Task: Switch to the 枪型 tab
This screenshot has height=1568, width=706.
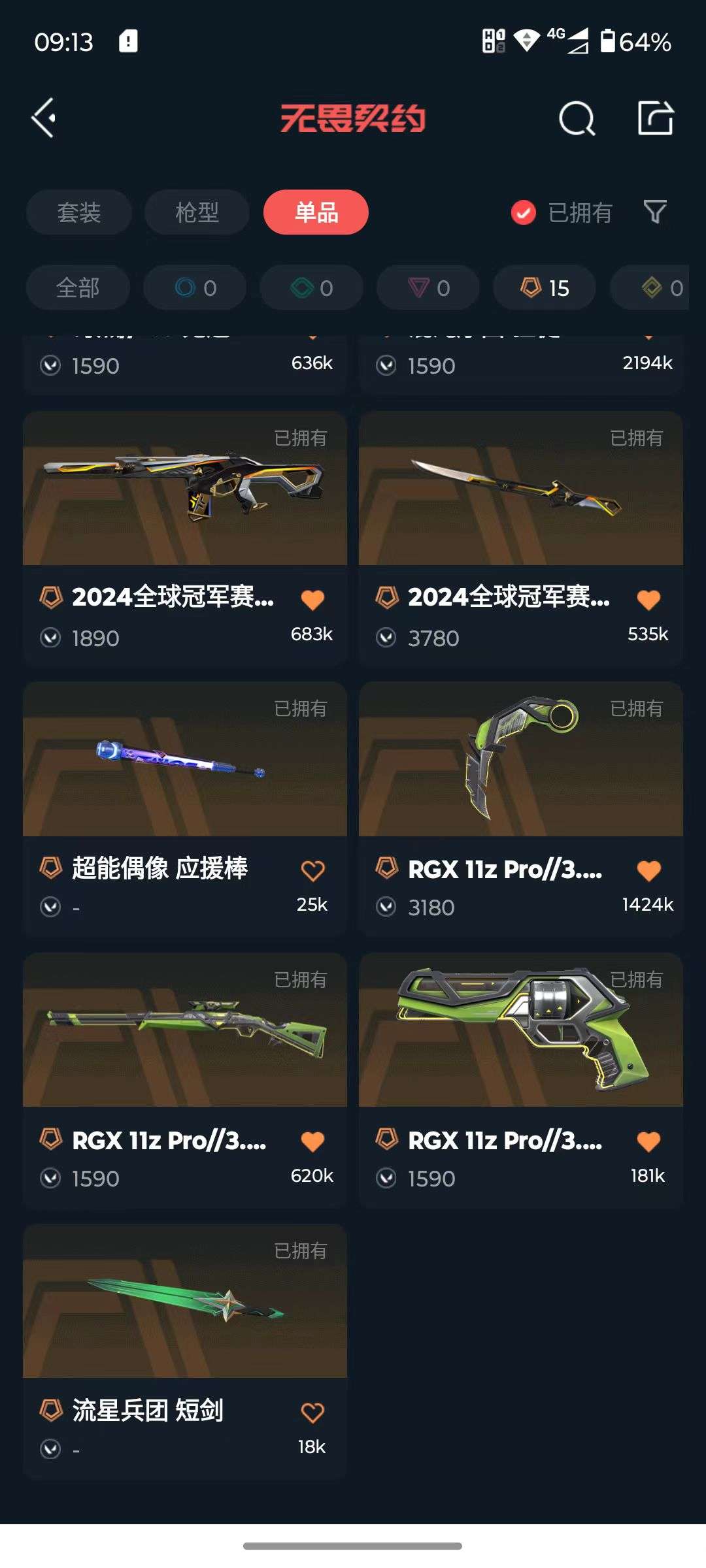Action: pyautogui.click(x=195, y=212)
